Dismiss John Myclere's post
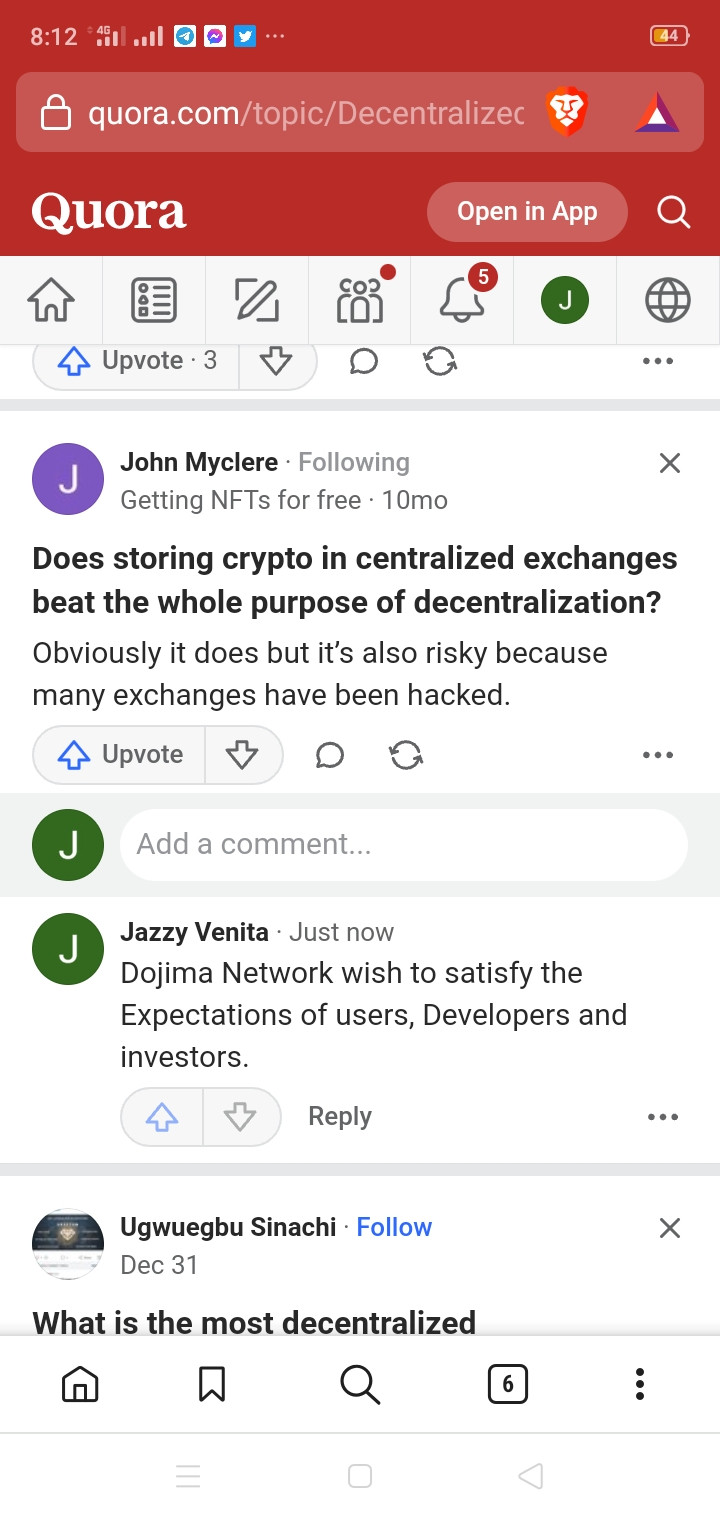720x1520 pixels. tap(670, 462)
